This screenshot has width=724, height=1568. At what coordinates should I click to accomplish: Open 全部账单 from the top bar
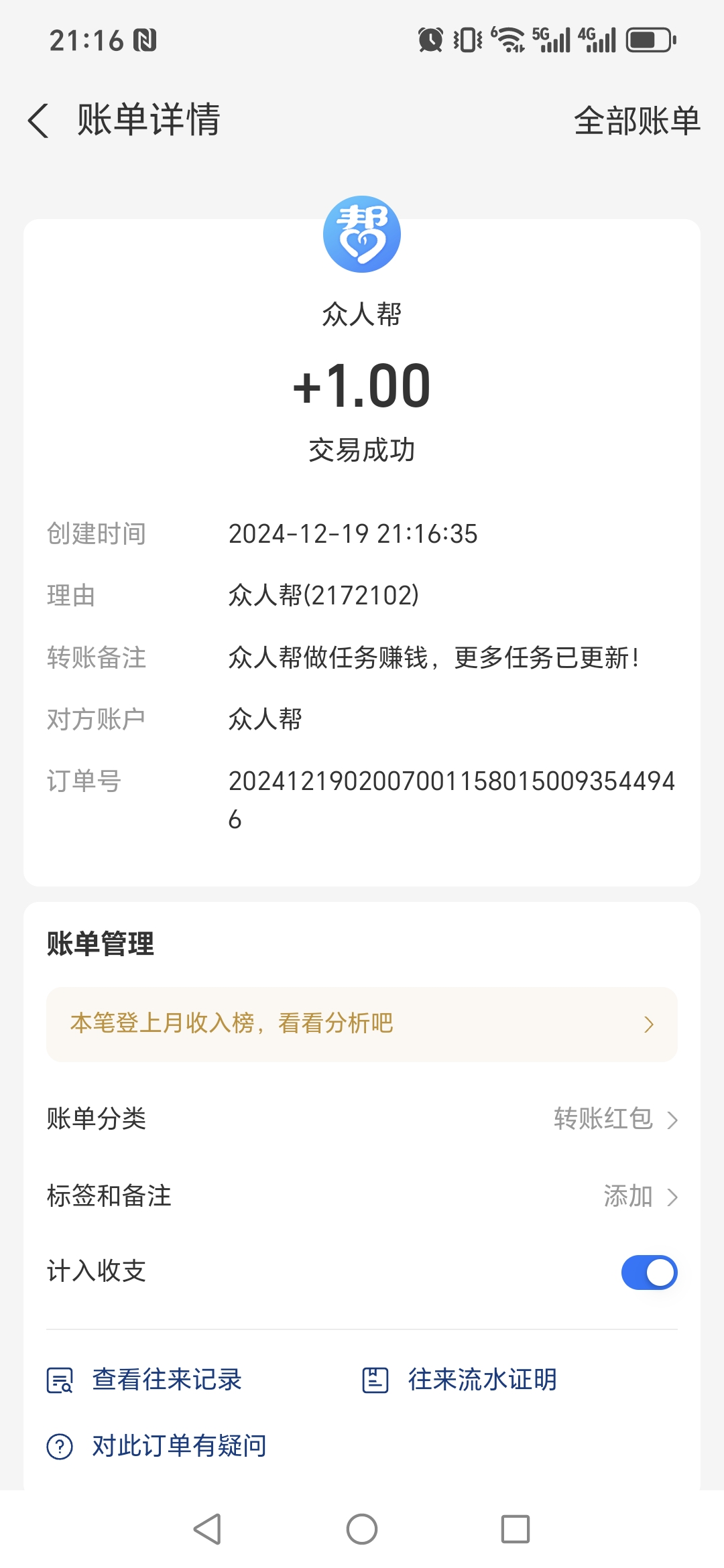pos(637,121)
